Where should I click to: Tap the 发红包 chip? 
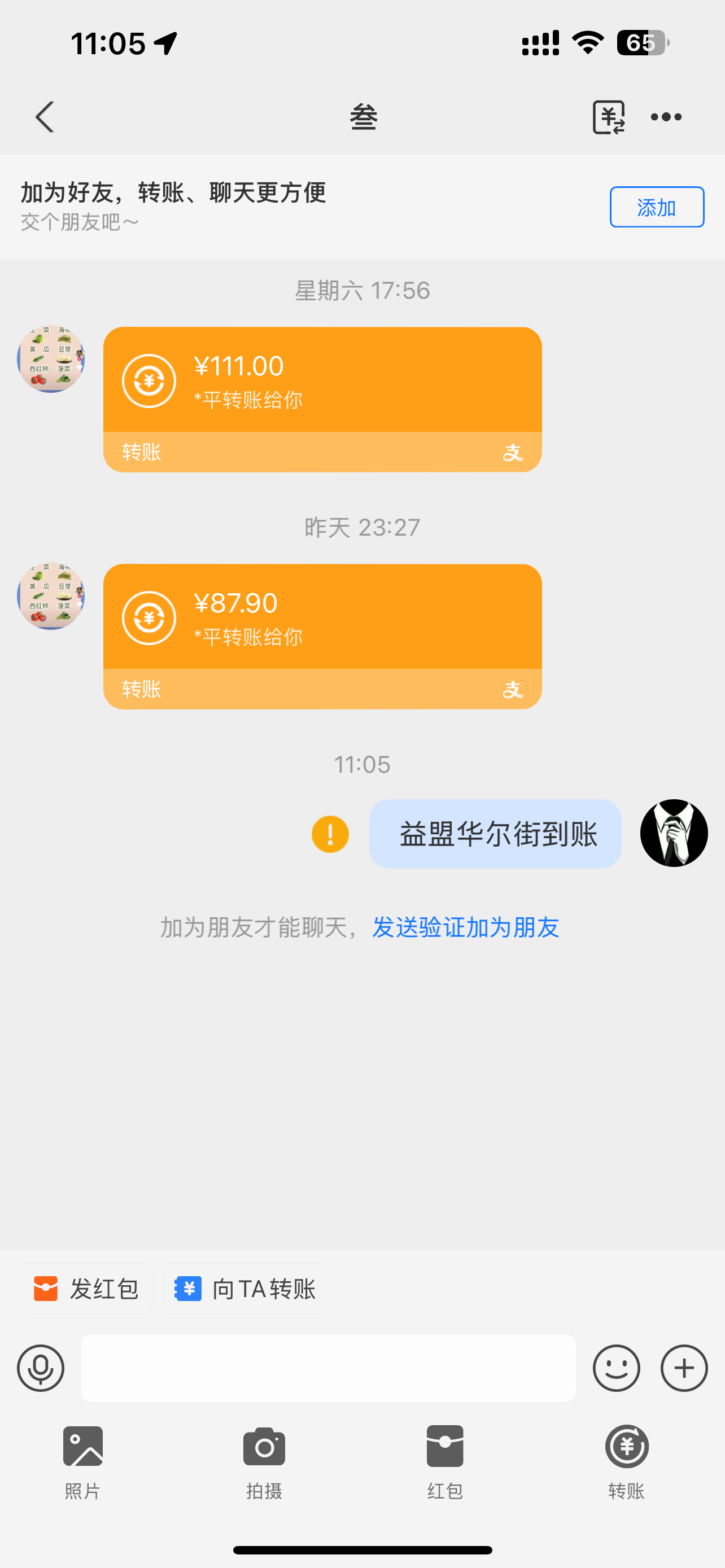point(86,1289)
